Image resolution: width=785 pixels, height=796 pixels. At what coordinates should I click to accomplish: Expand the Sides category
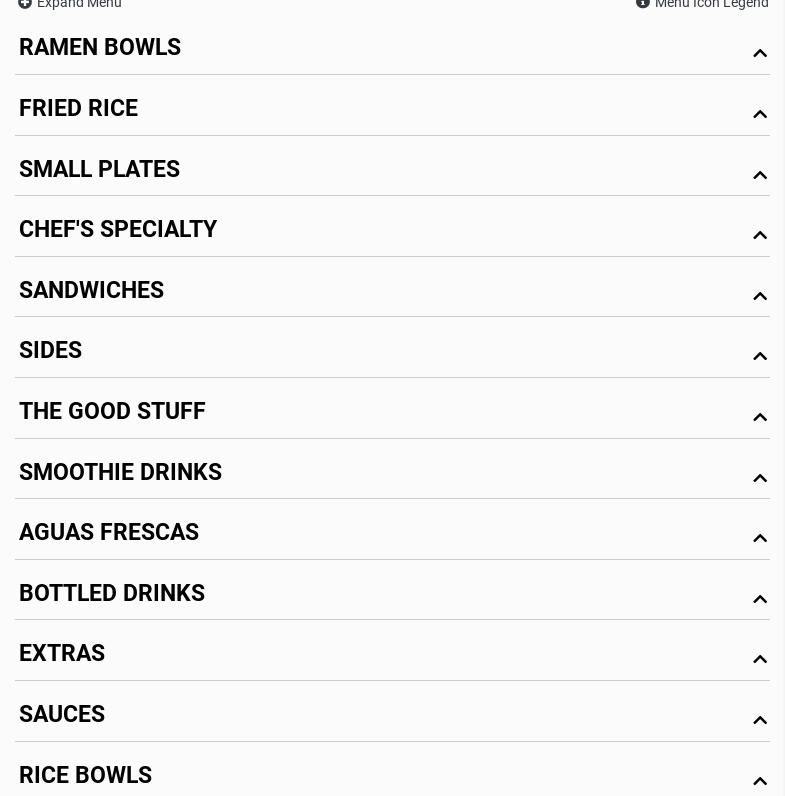point(50,351)
